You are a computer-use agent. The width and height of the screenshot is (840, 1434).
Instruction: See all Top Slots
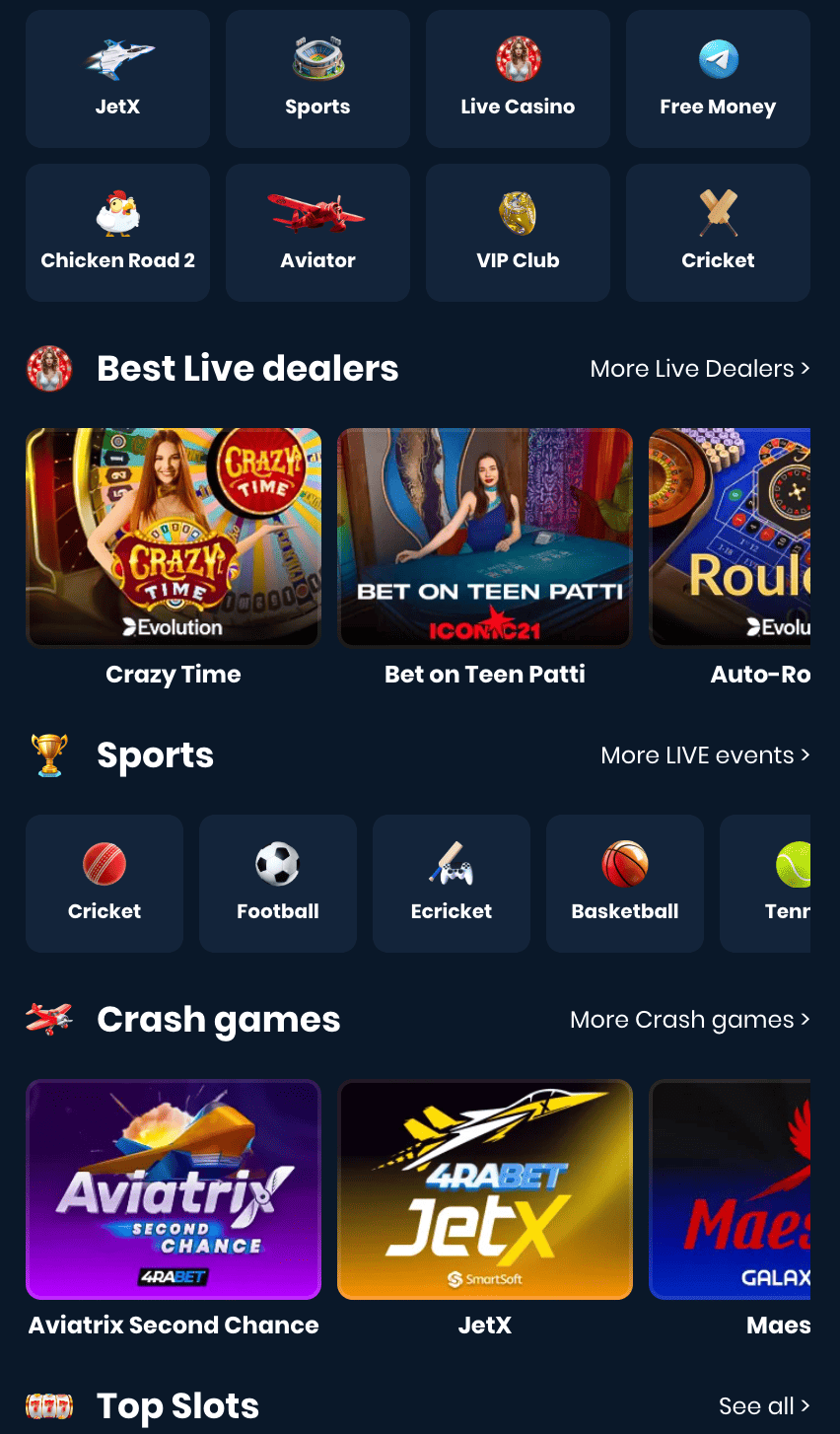(763, 1406)
